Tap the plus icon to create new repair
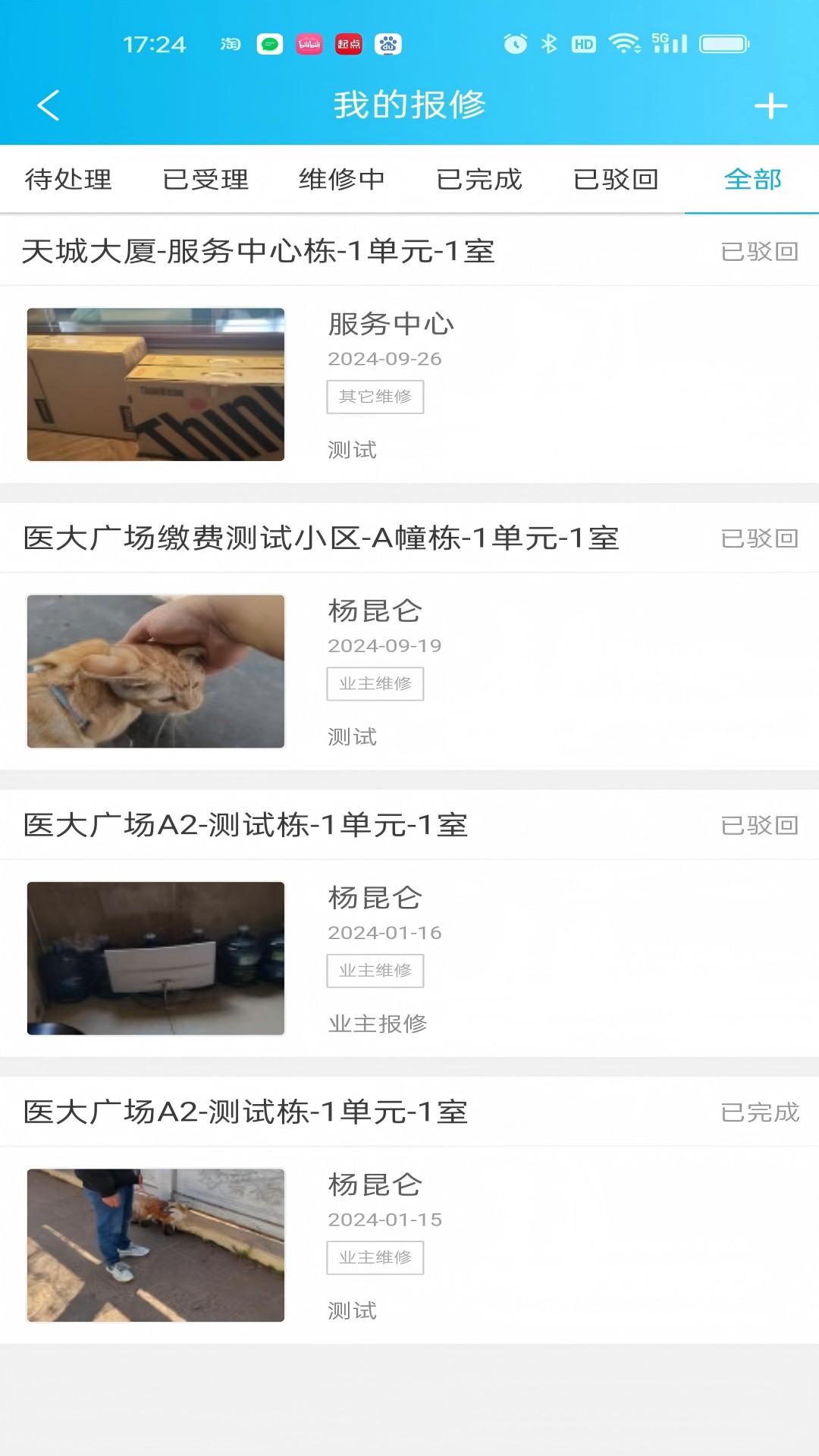 [771, 106]
